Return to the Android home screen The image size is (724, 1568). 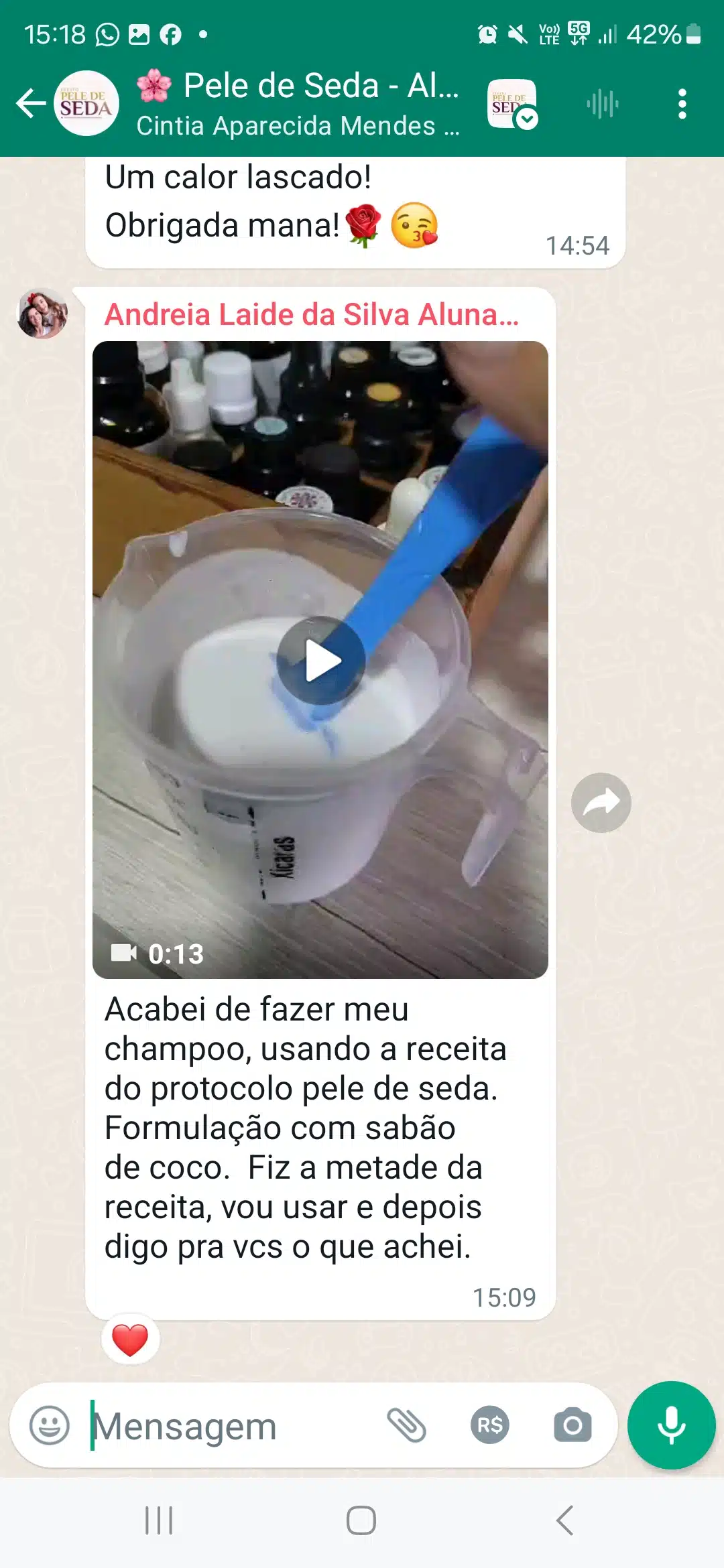coord(361,1520)
